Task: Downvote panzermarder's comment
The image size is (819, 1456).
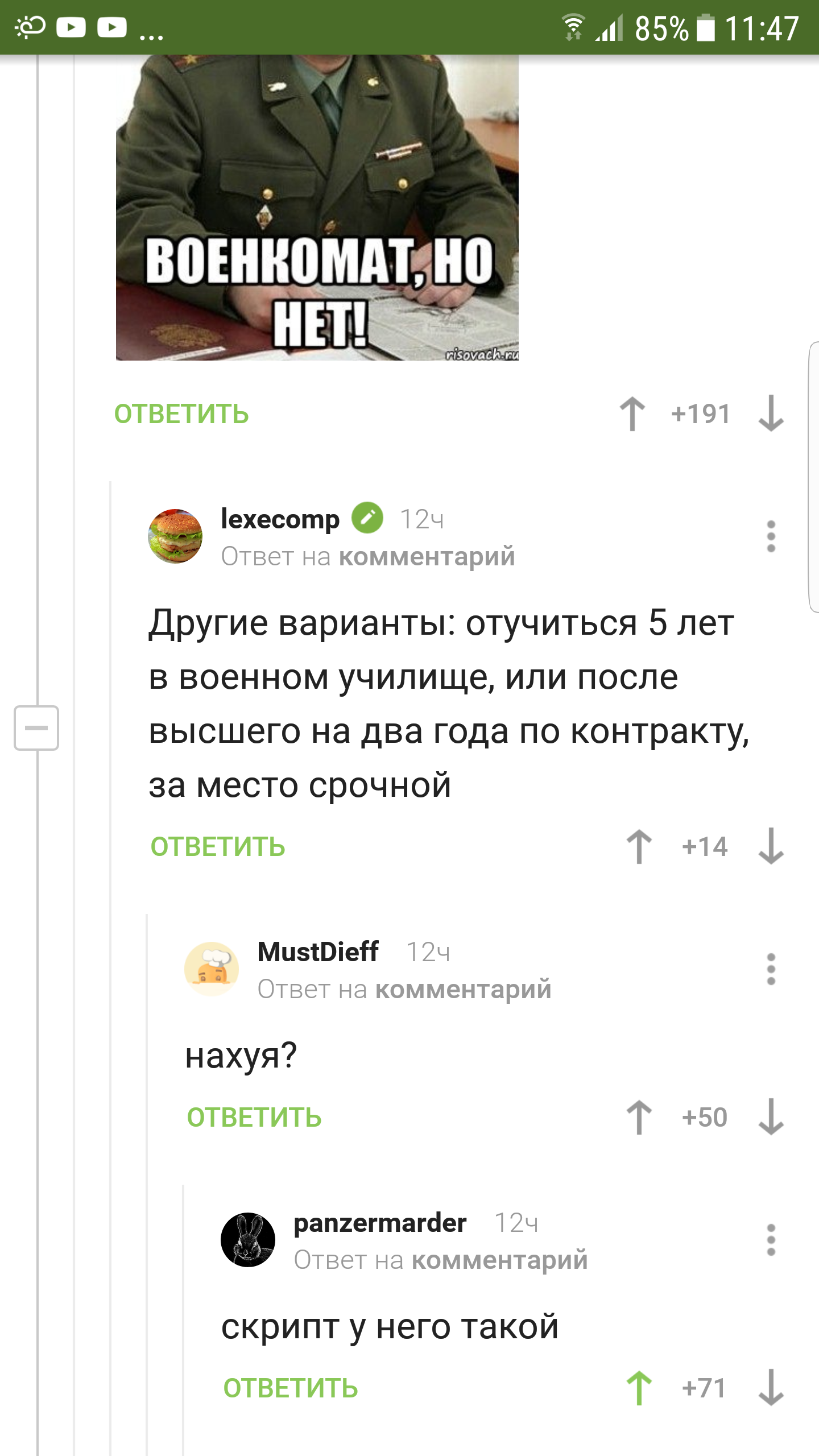Action: (771, 1388)
